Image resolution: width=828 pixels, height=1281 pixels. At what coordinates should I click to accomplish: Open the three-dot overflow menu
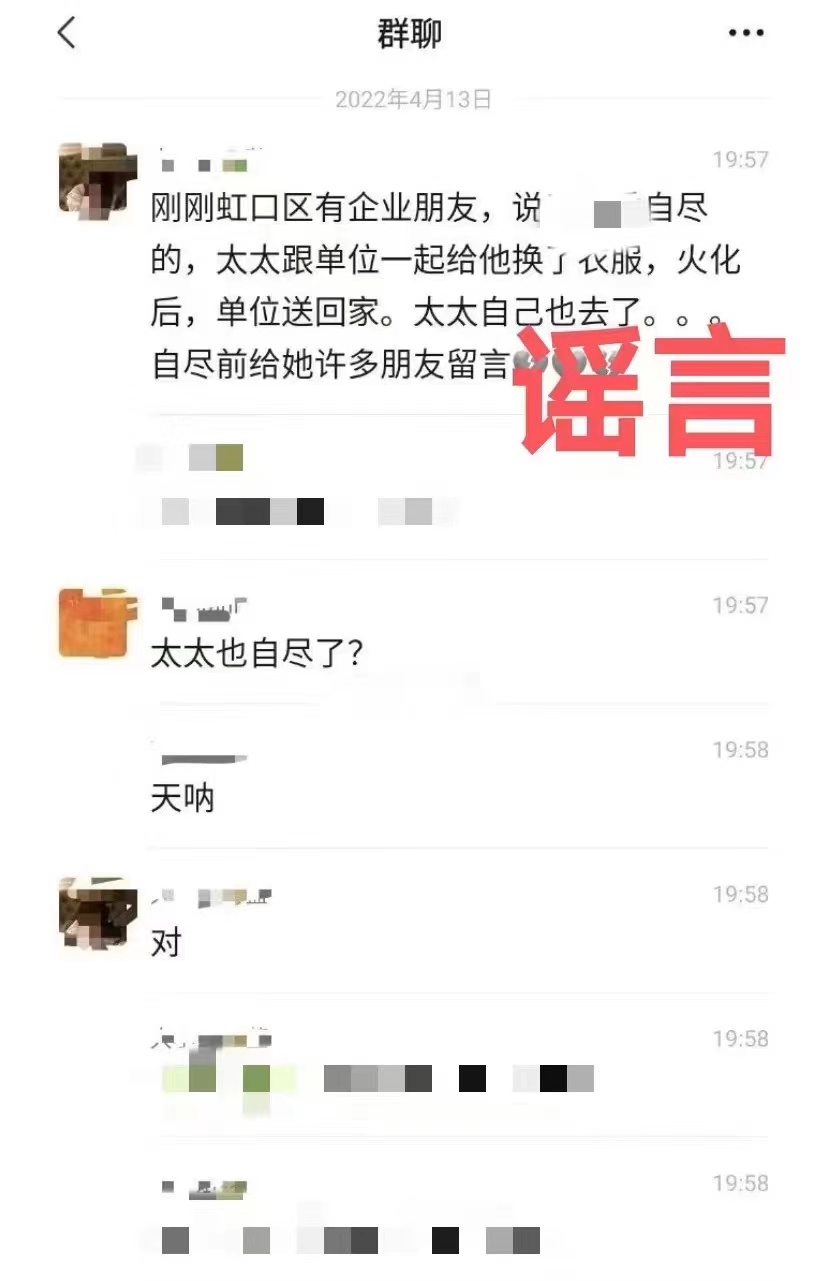[746, 34]
